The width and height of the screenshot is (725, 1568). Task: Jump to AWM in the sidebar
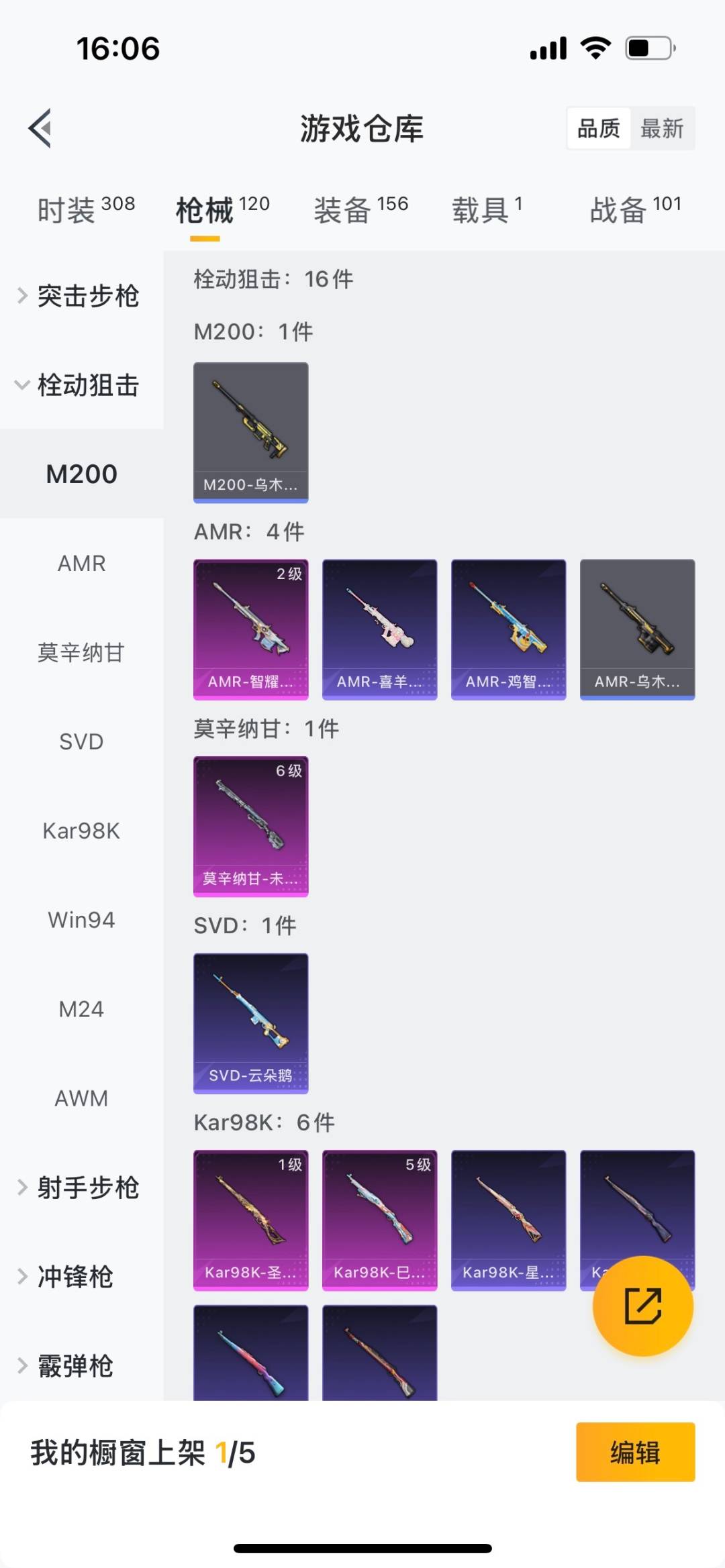81,1098
